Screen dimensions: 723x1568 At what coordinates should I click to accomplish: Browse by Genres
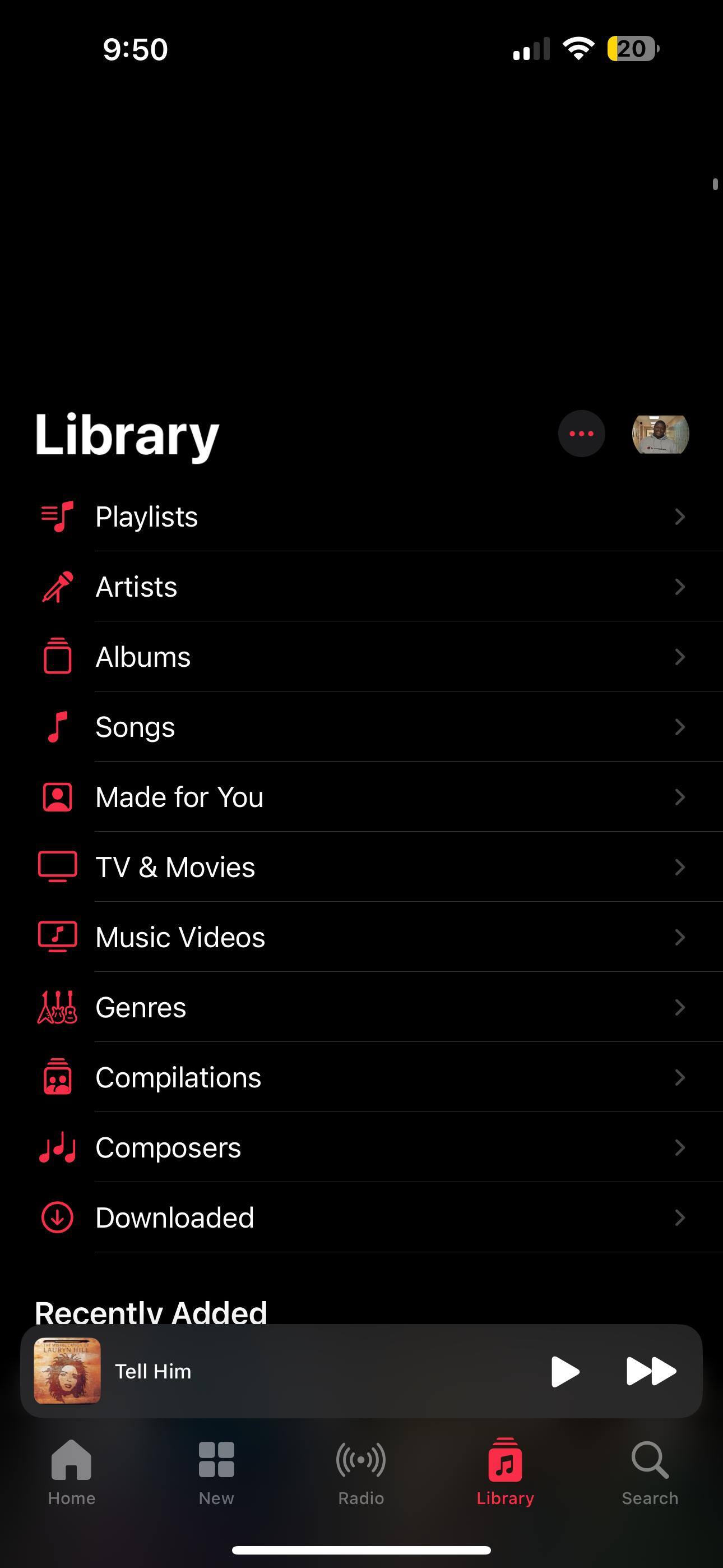click(361, 1007)
